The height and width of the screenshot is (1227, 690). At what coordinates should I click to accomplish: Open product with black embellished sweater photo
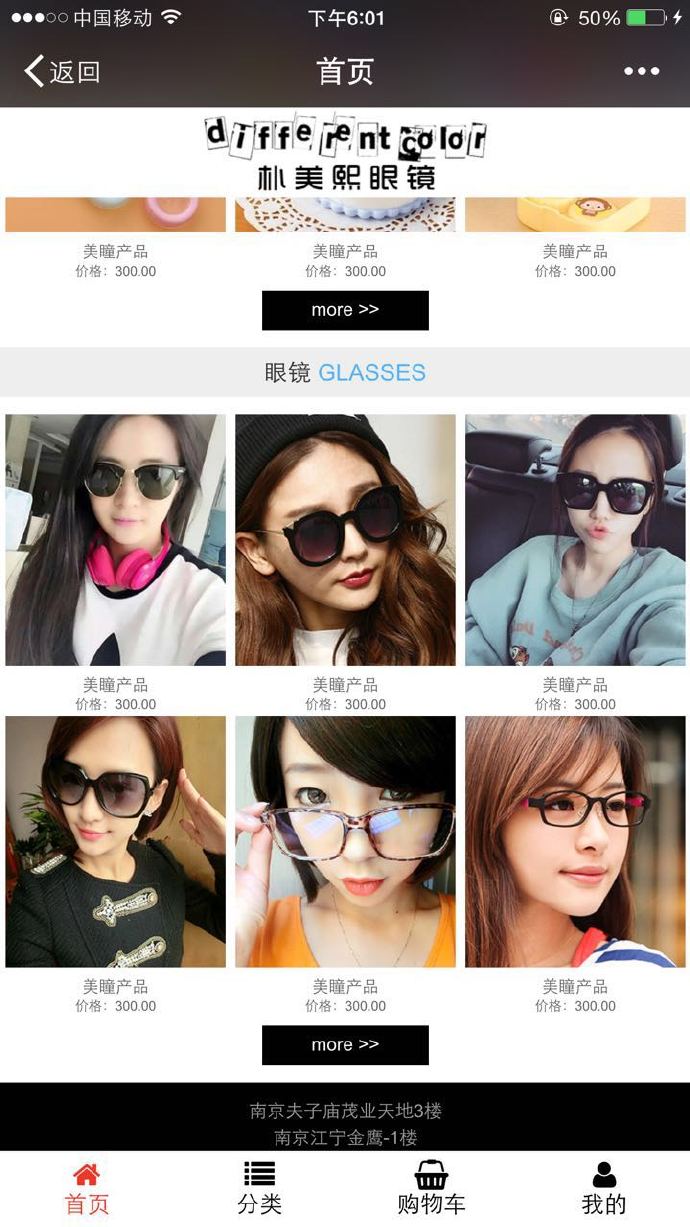pyautogui.click(x=115, y=841)
